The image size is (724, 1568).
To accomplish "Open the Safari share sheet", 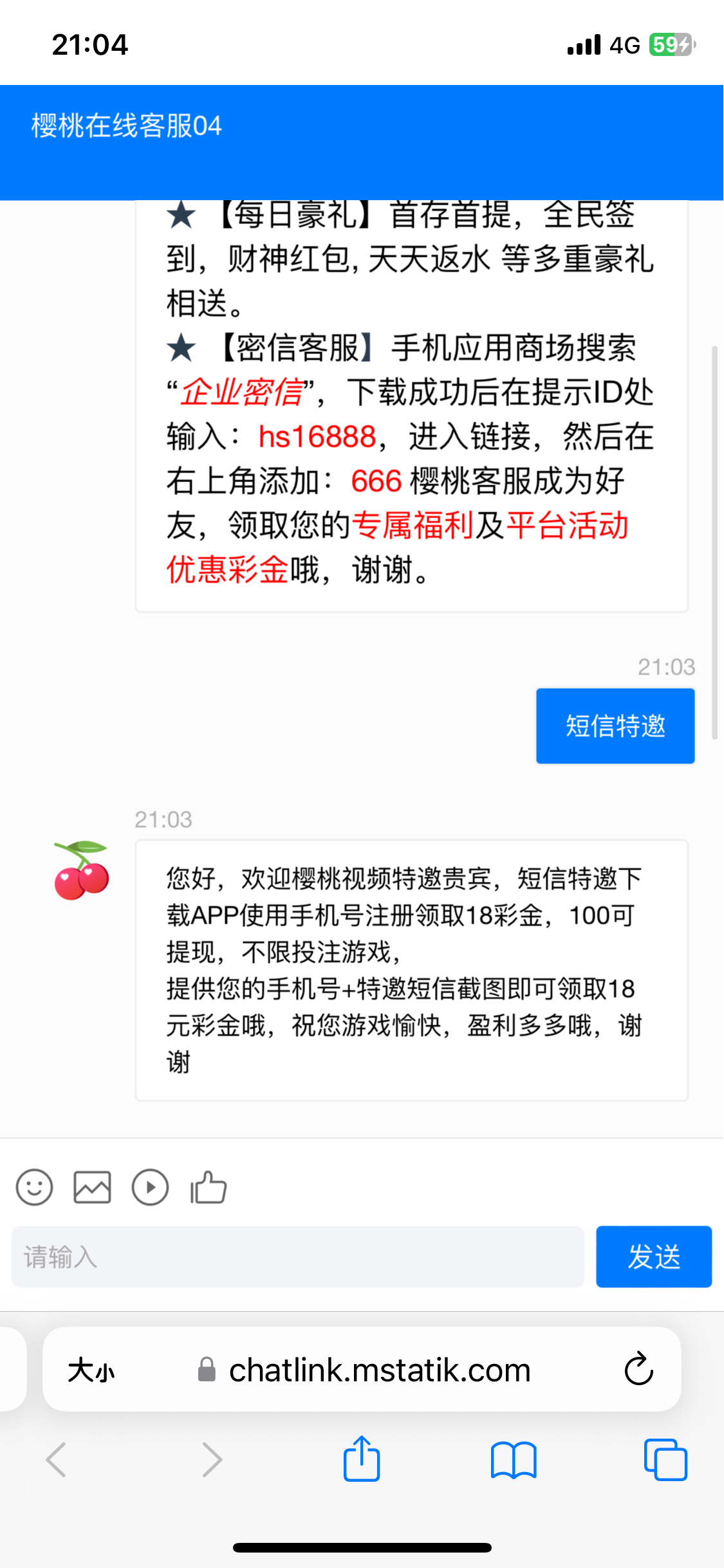I will pos(362,1459).
